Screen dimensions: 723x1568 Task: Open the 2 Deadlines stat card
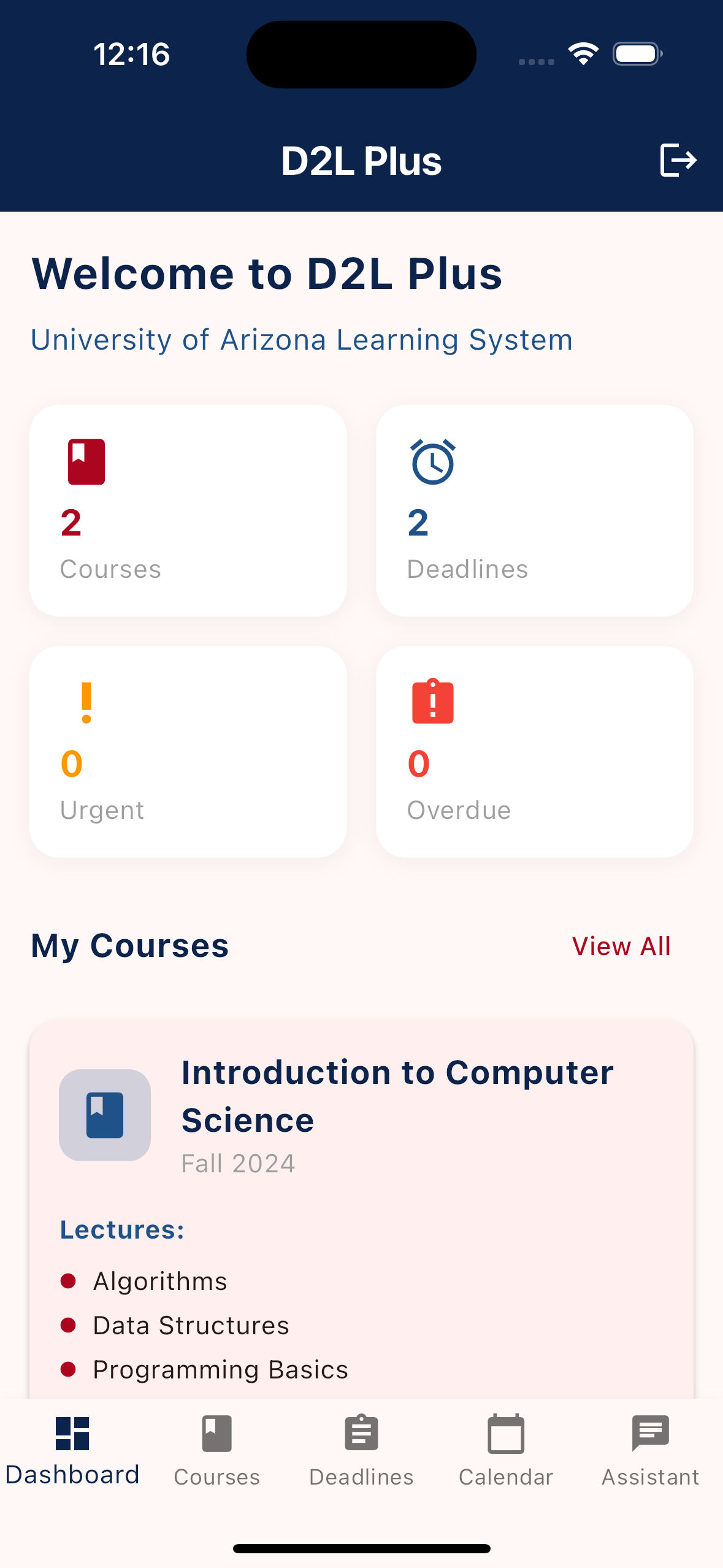point(535,510)
